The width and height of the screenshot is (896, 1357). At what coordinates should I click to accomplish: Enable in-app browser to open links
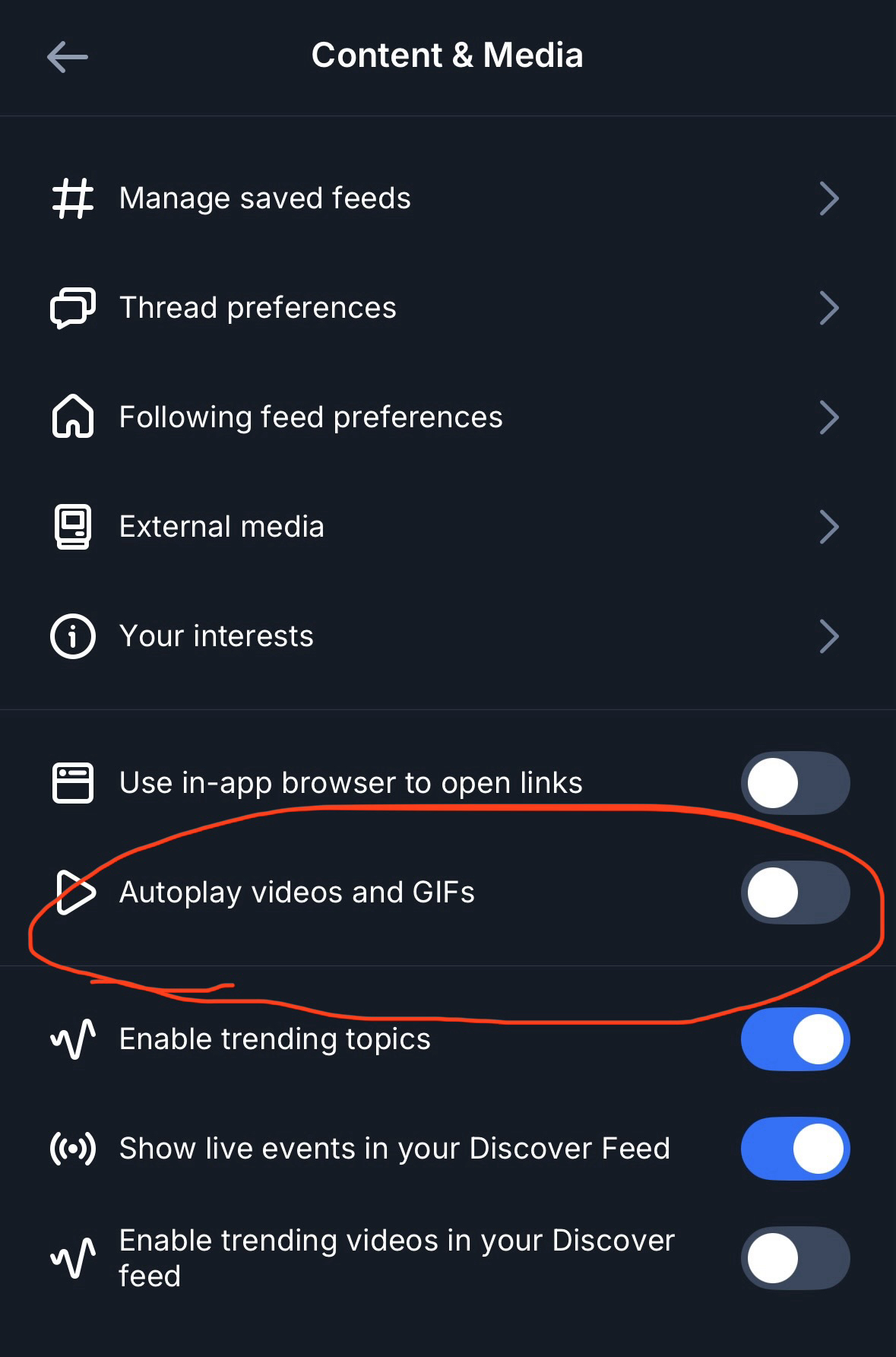coord(794,783)
